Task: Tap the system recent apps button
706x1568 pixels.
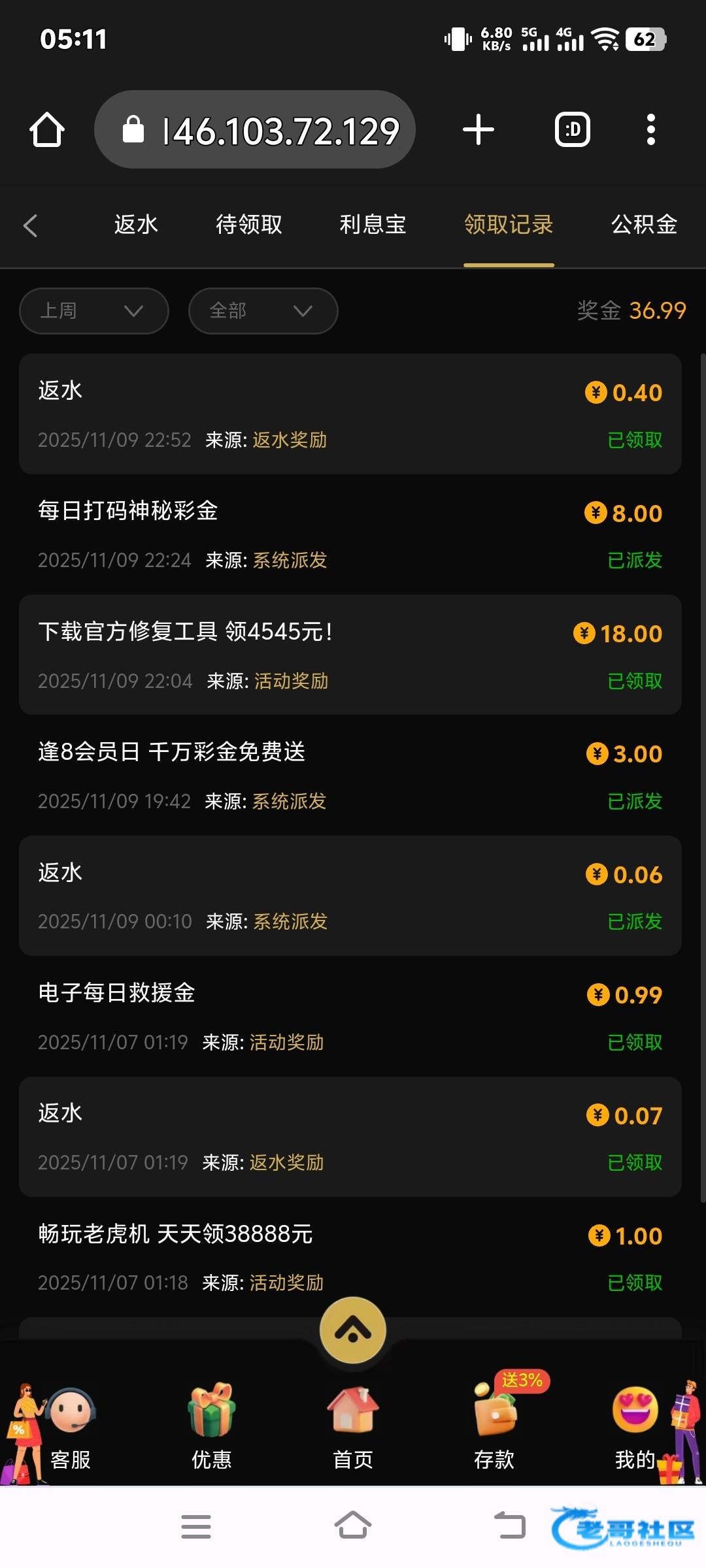Action: 196,1527
